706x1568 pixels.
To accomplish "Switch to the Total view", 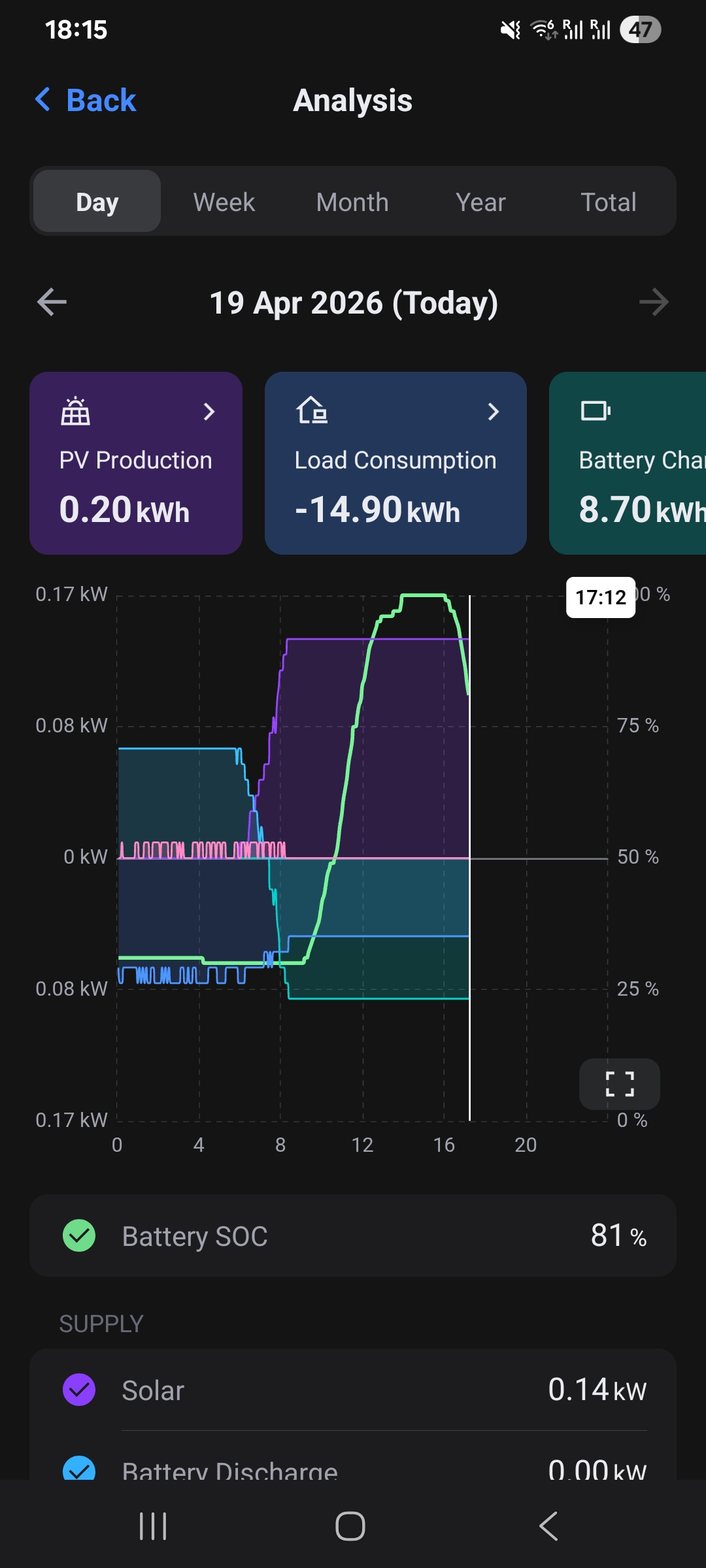I will pyautogui.click(x=608, y=202).
